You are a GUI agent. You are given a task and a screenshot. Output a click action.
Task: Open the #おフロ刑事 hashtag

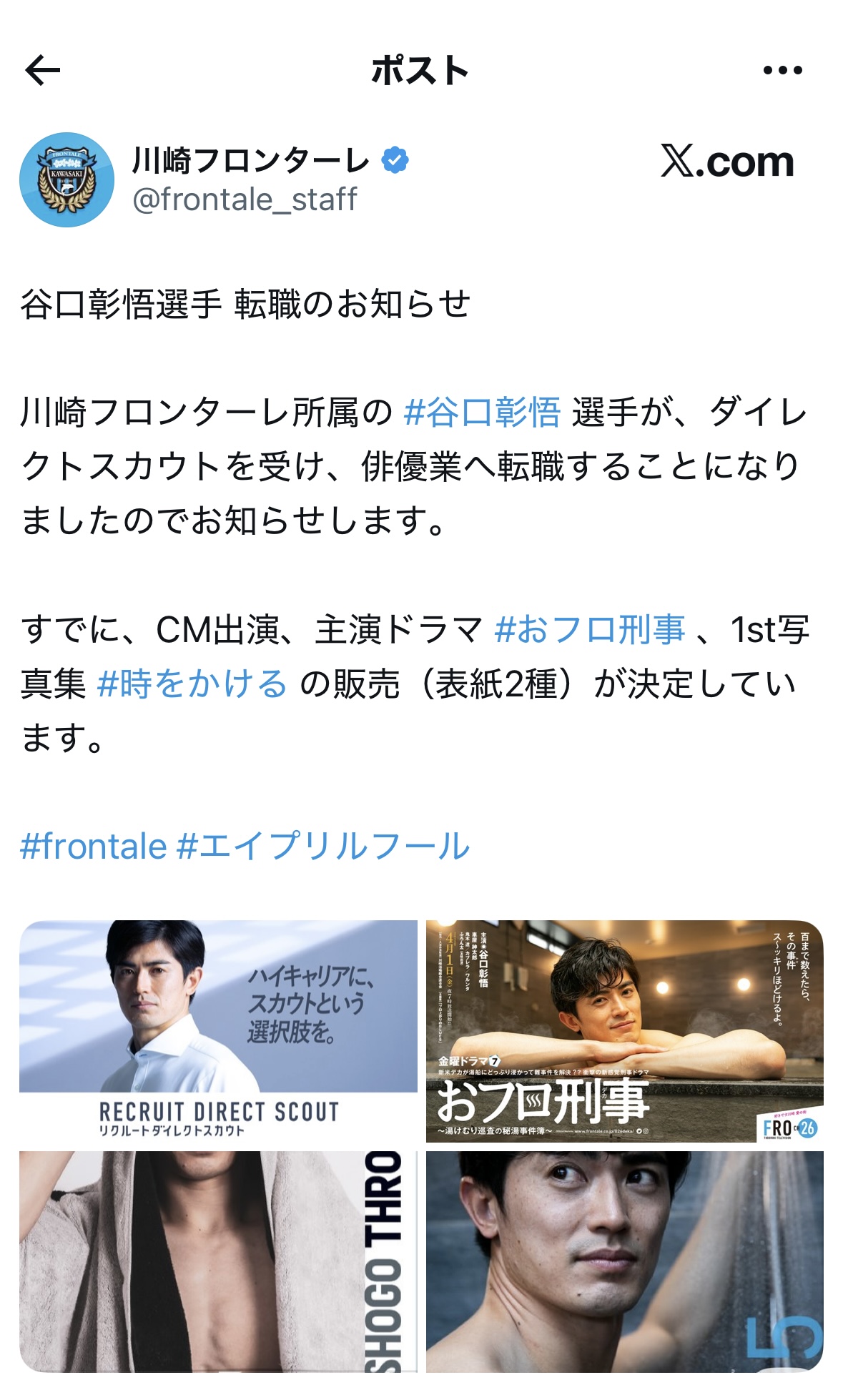589,630
